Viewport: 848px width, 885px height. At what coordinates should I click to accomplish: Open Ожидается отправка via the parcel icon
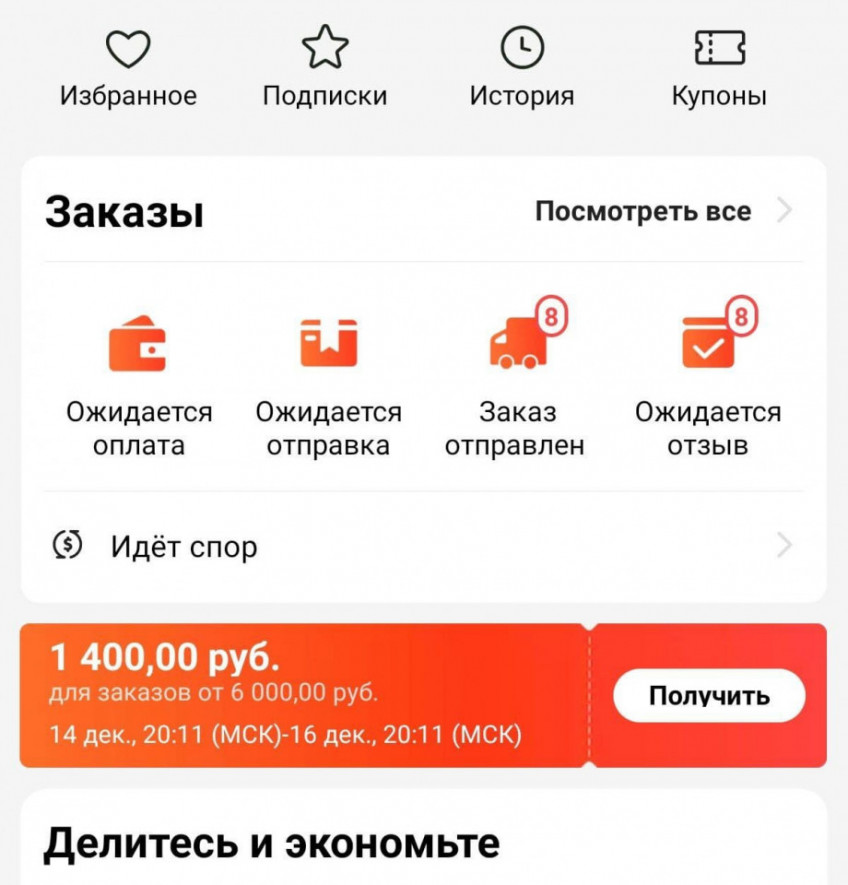(x=329, y=341)
